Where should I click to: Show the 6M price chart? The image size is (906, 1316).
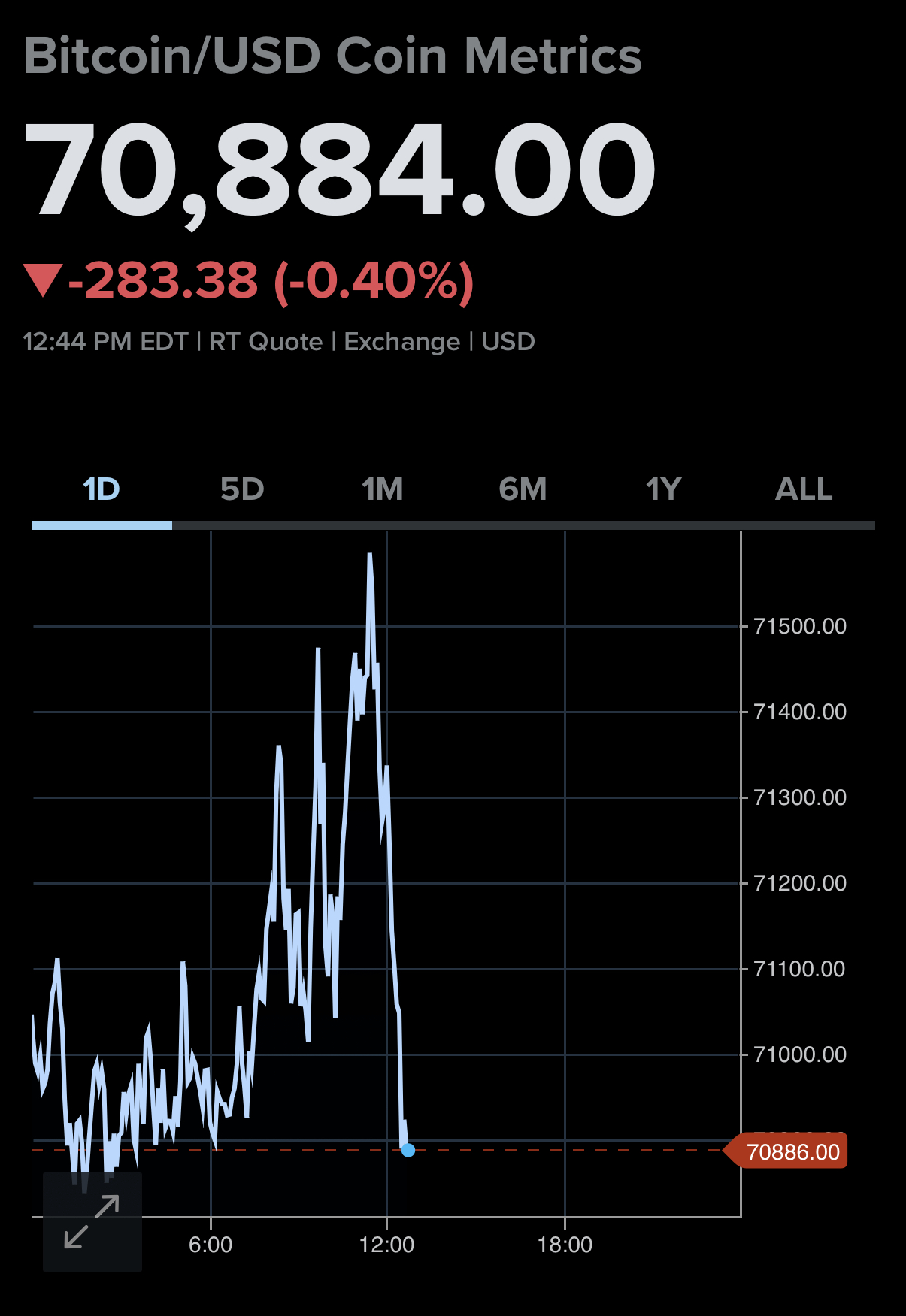pos(523,489)
